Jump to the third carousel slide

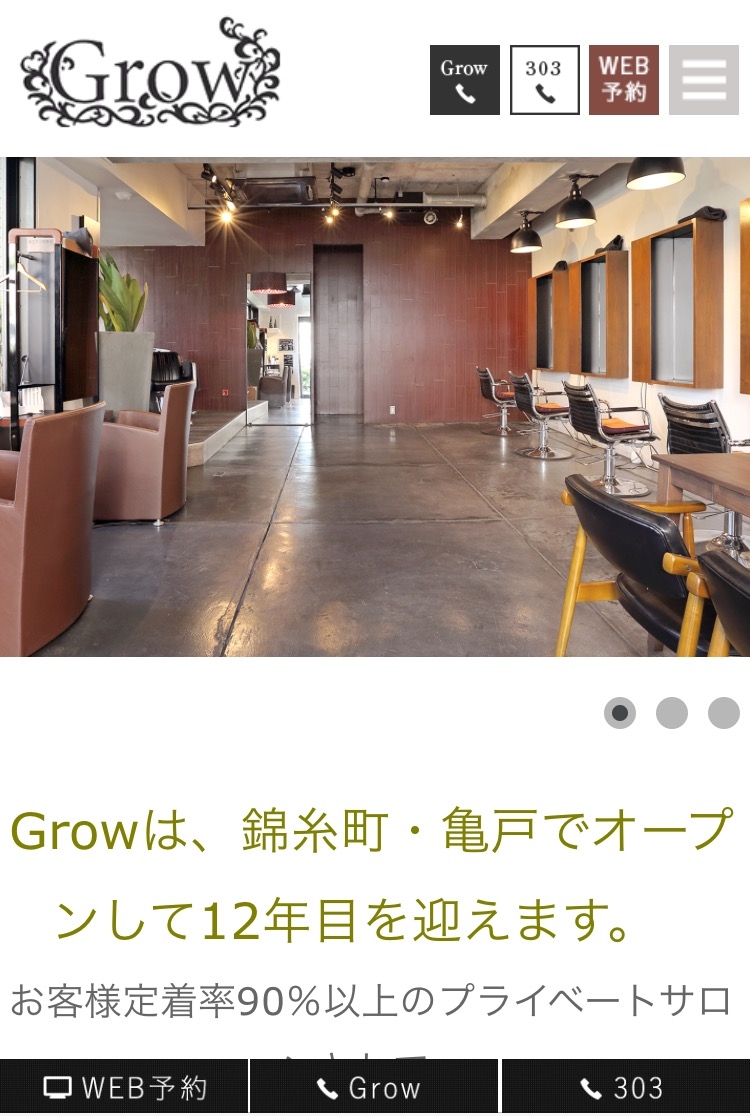pos(723,713)
